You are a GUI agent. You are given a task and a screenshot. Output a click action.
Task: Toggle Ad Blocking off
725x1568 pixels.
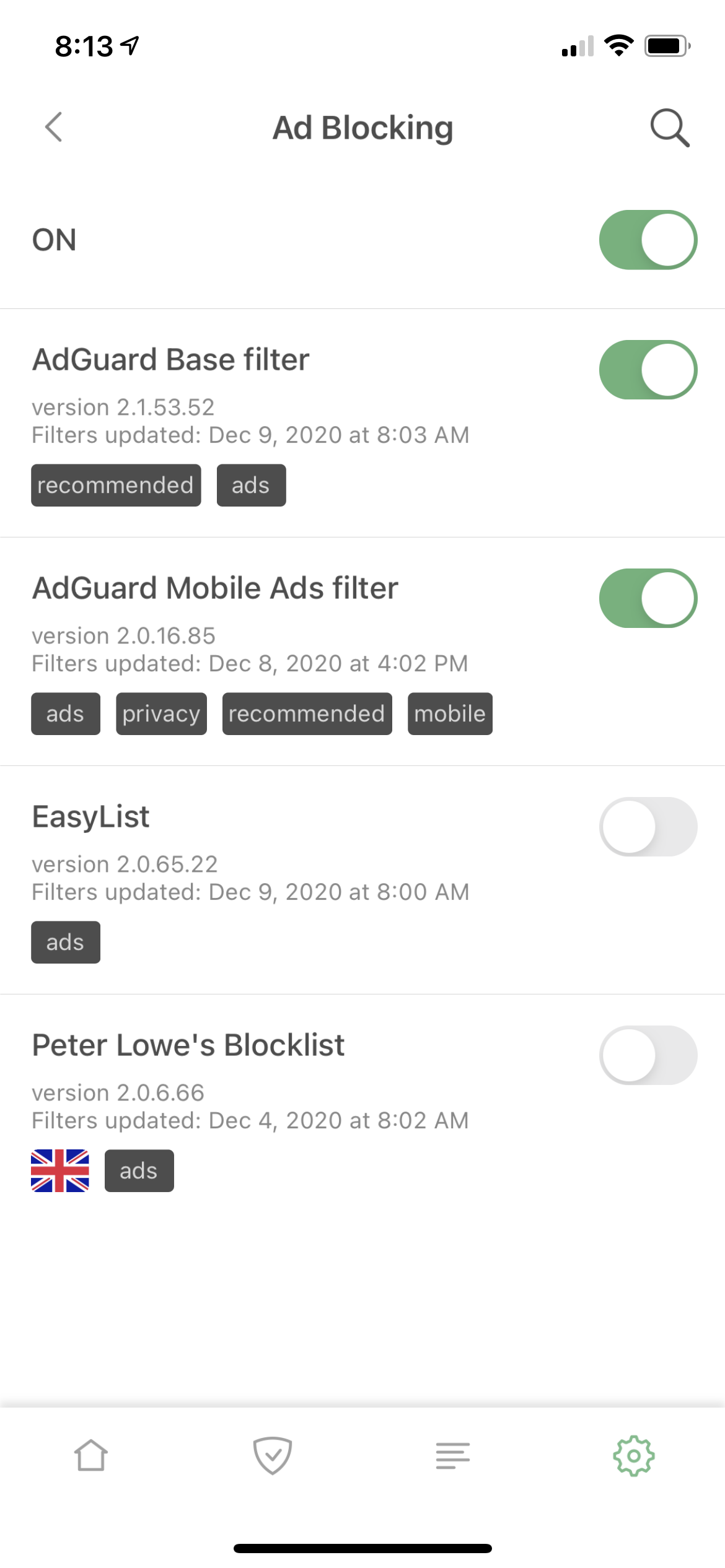coord(648,240)
